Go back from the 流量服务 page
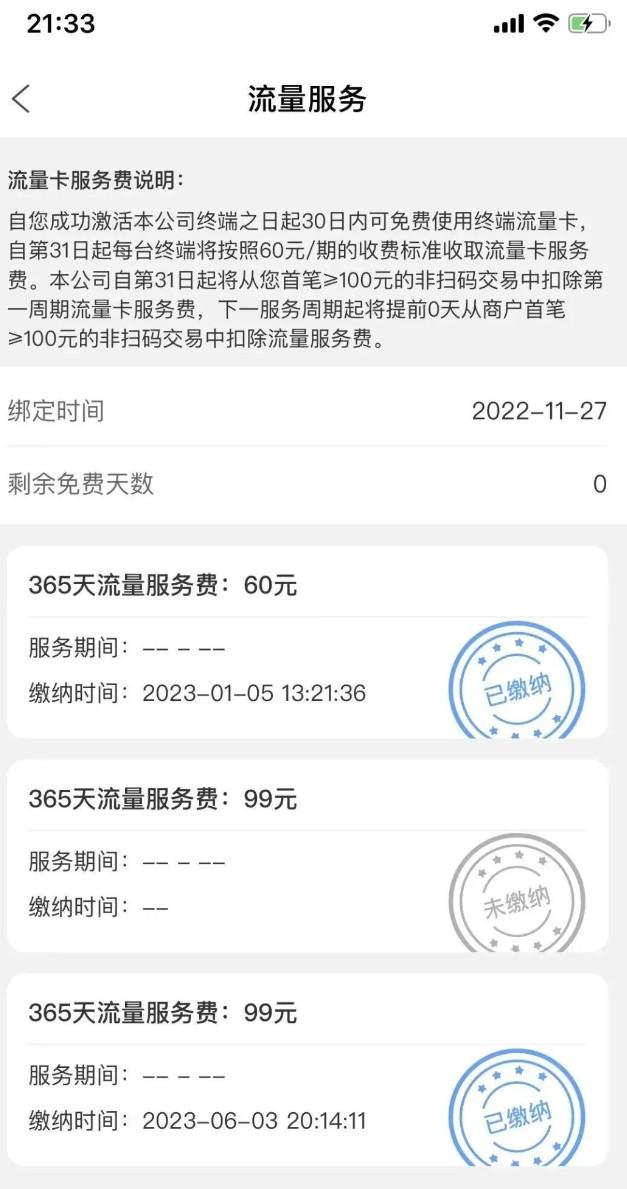The image size is (627, 1189). pos(22,99)
